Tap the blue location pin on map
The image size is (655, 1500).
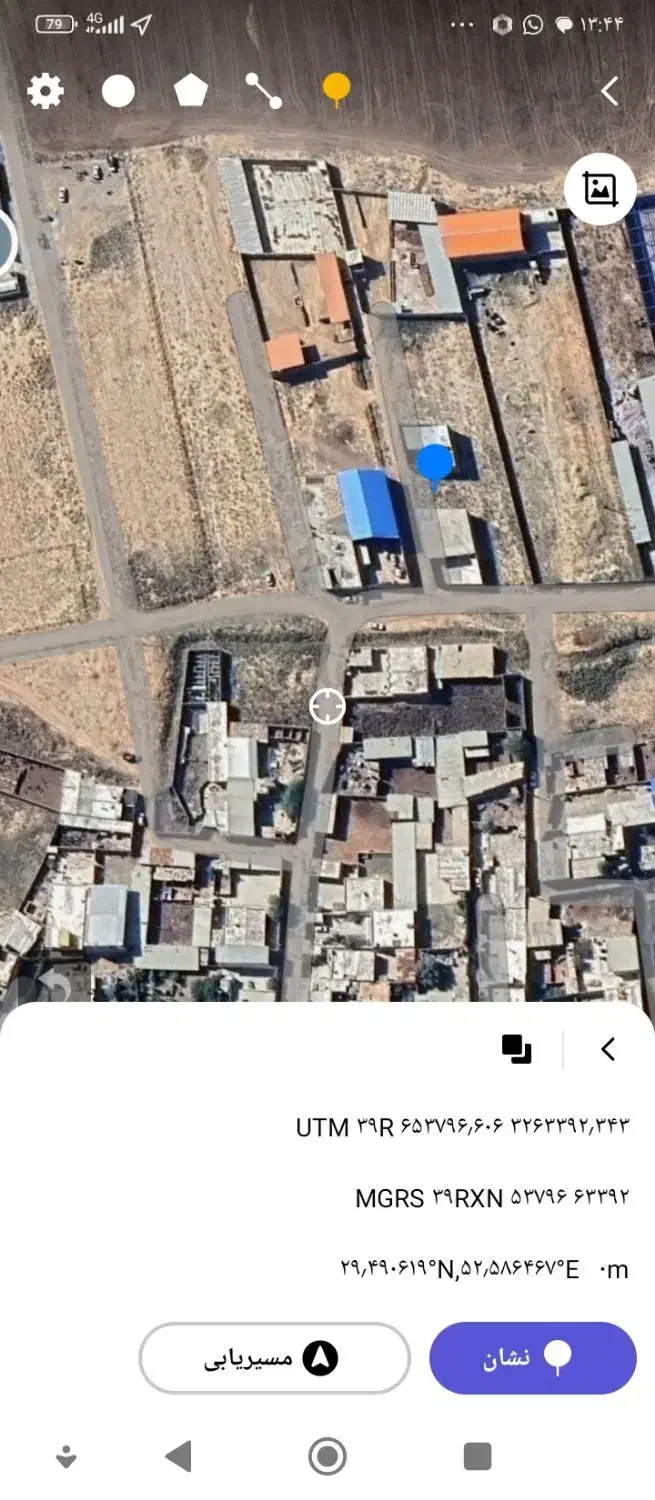point(434,465)
